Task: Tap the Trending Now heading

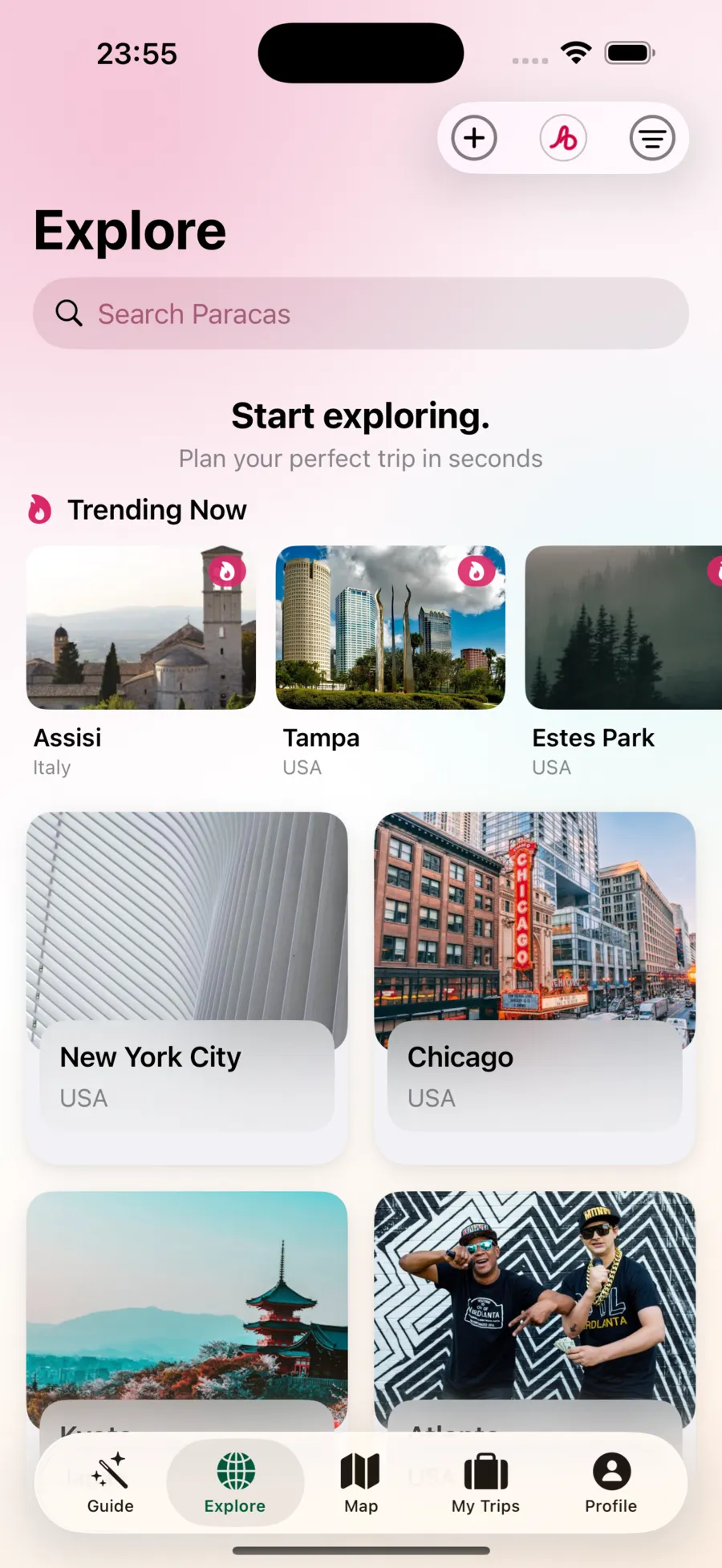Action: click(x=156, y=509)
